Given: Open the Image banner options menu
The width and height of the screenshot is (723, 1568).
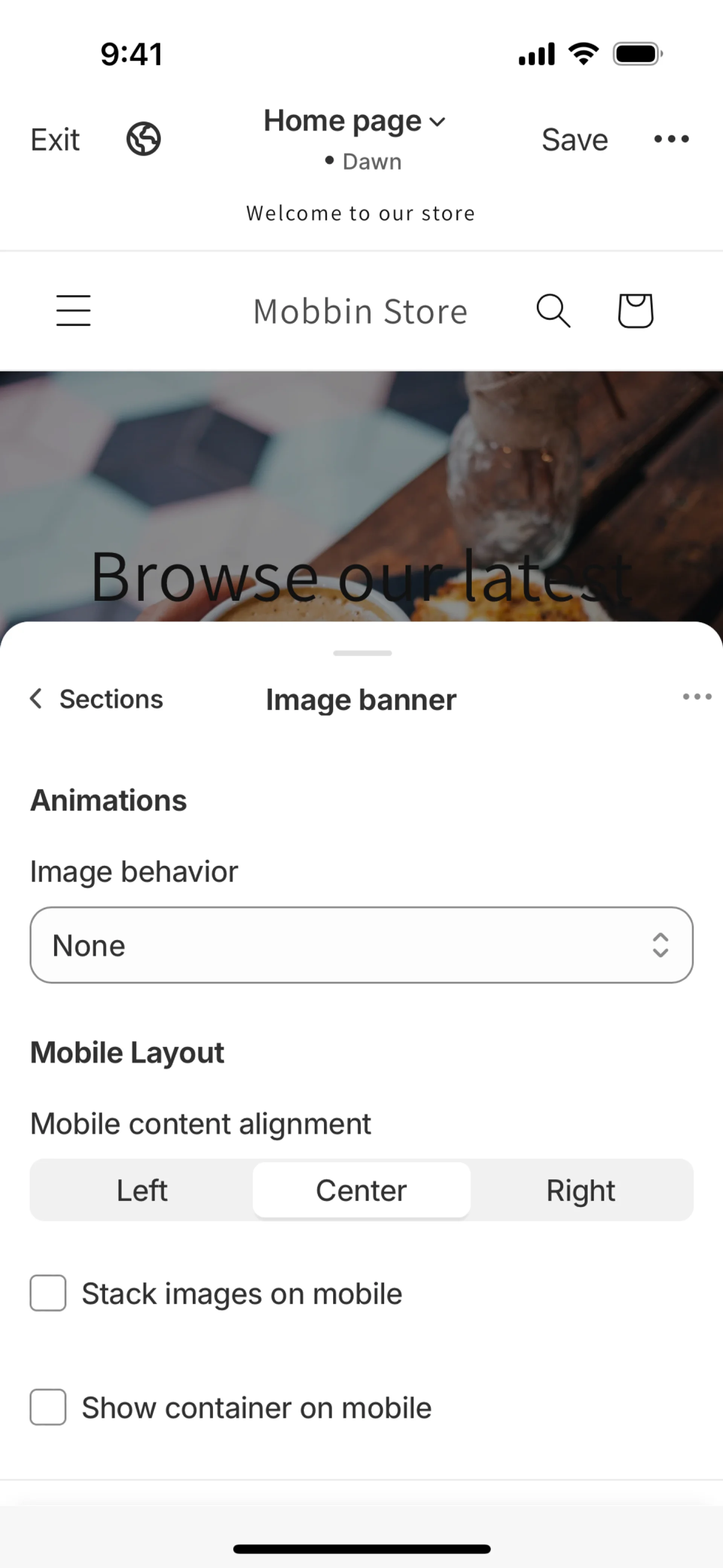Looking at the screenshot, I should coord(696,697).
